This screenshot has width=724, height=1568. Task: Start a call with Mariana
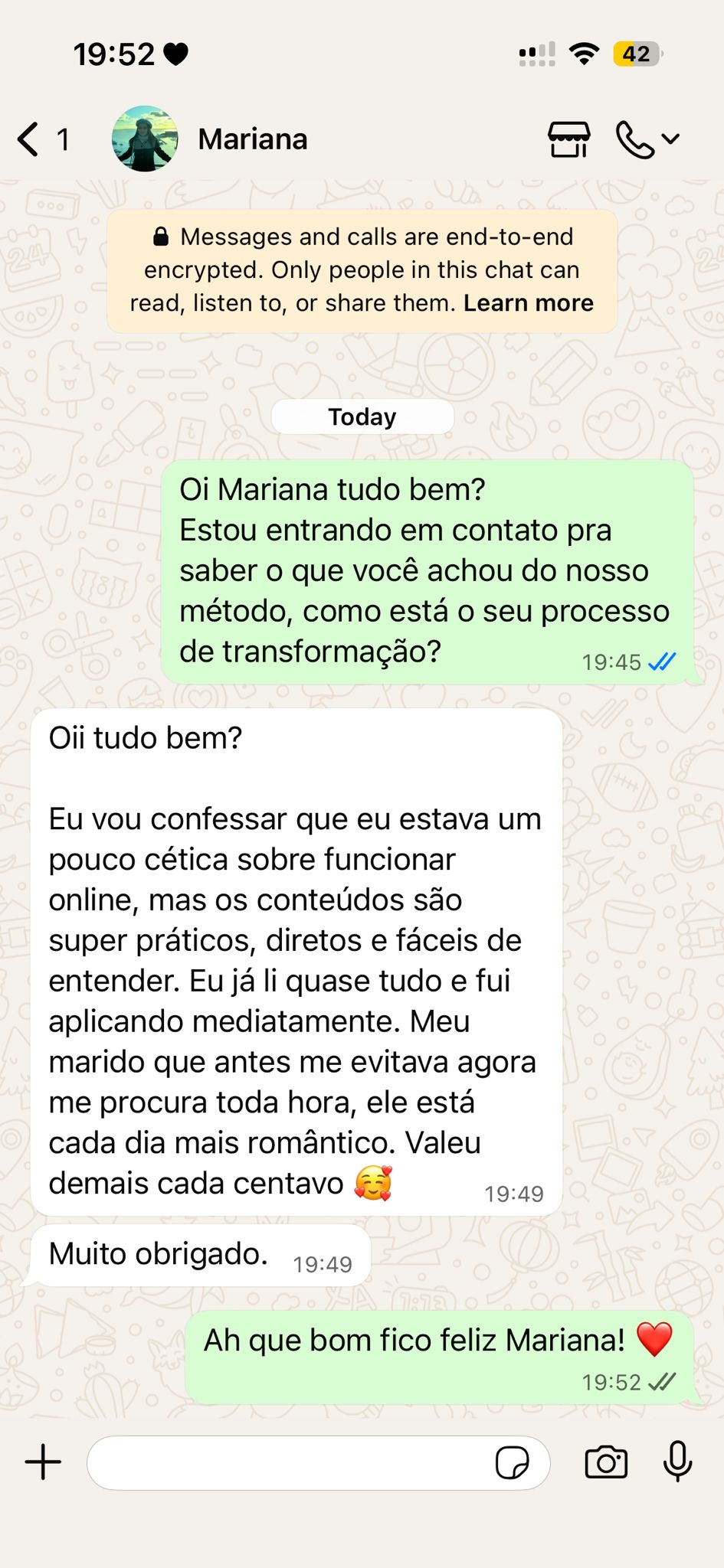635,139
